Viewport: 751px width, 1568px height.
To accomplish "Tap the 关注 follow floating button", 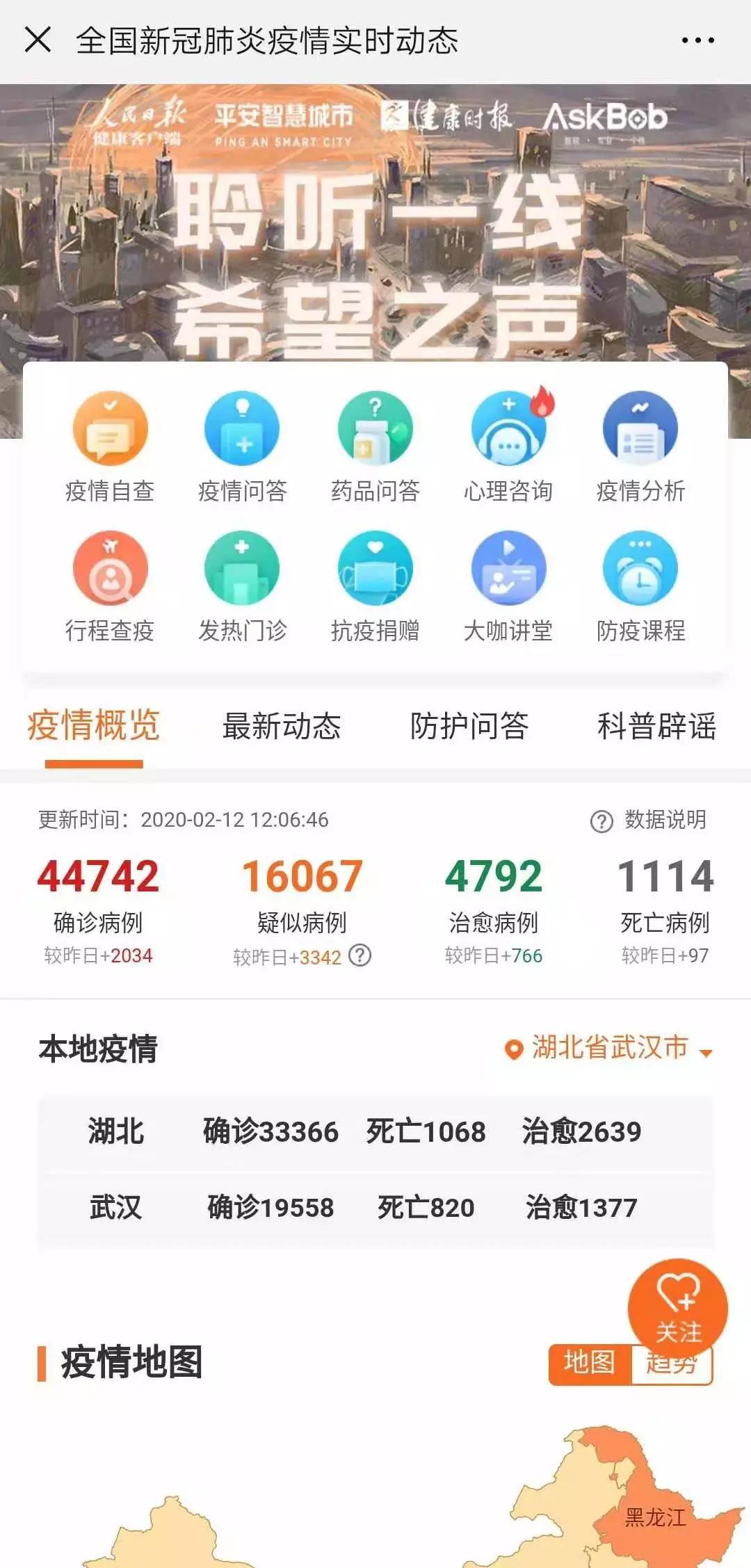I will [677, 1309].
